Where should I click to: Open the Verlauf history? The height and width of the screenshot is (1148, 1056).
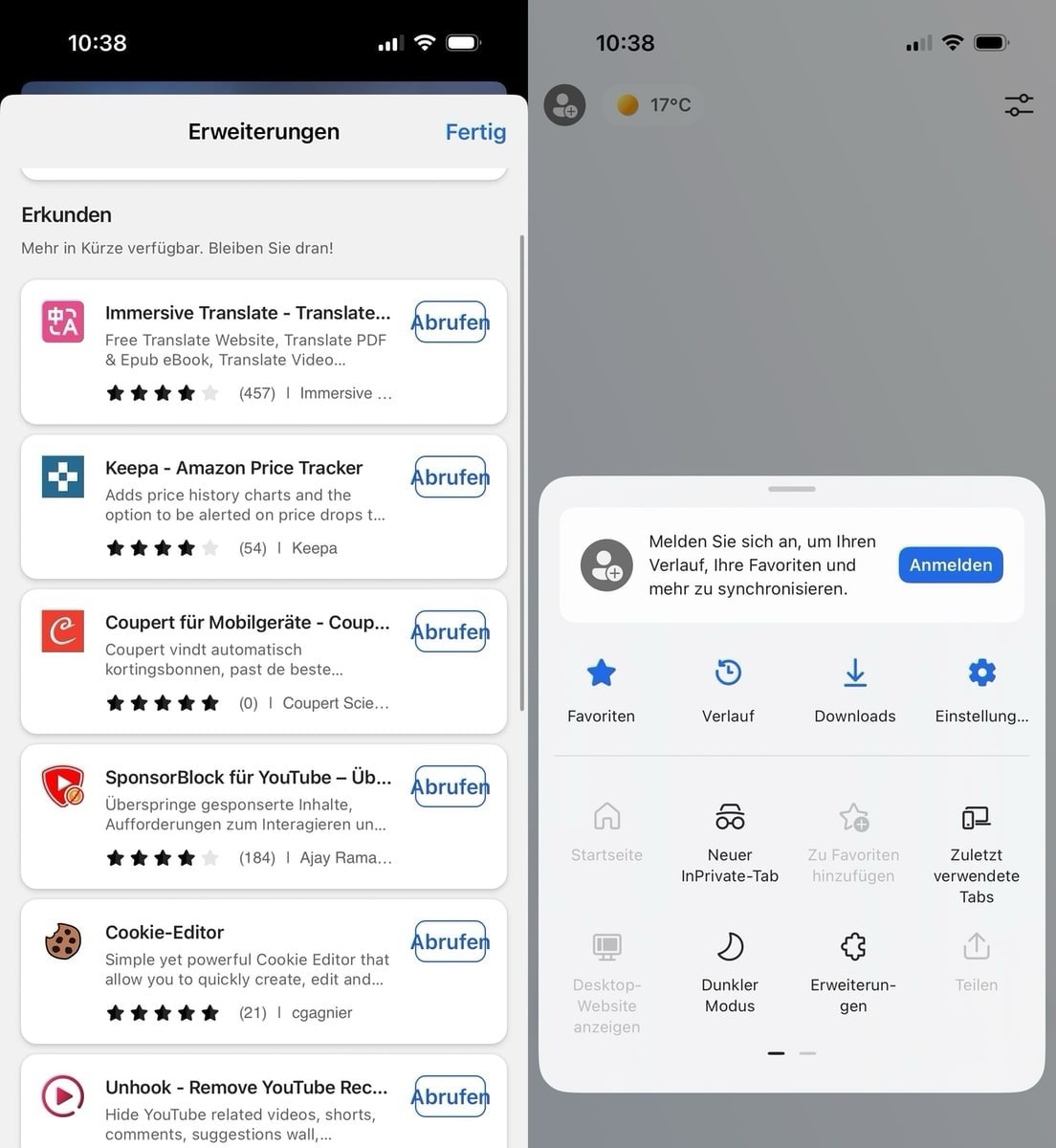[x=728, y=689]
